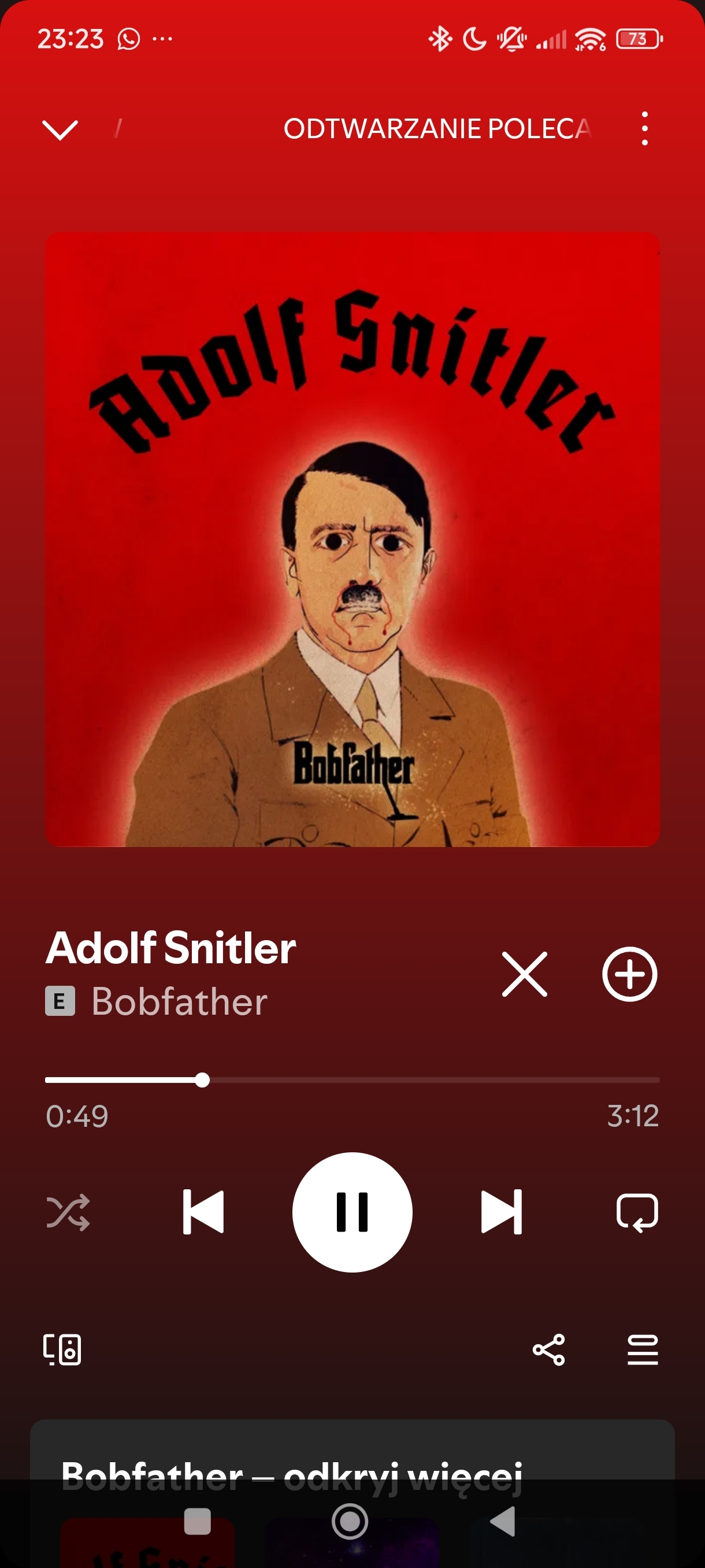Tap the system back button

click(x=502, y=1522)
